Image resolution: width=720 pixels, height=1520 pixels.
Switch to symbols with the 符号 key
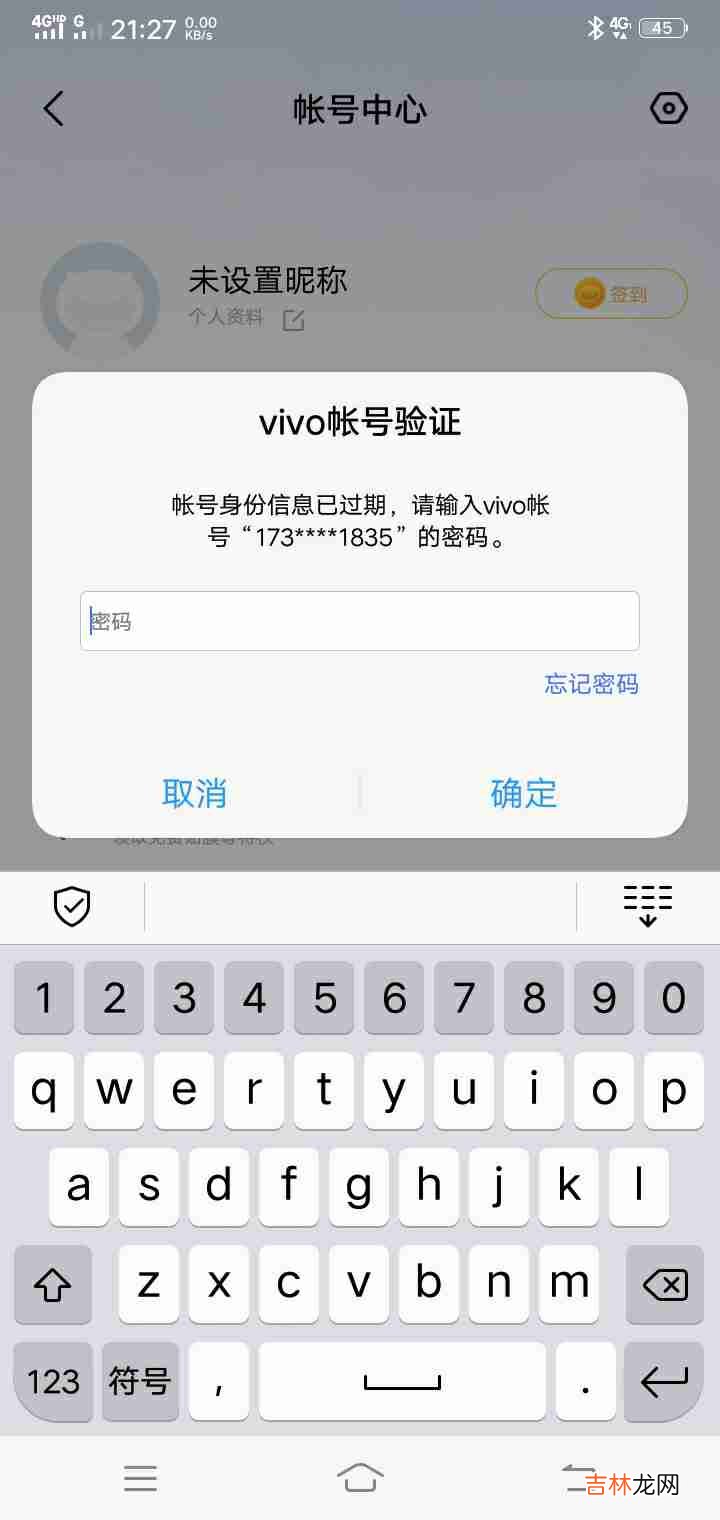[140, 1381]
